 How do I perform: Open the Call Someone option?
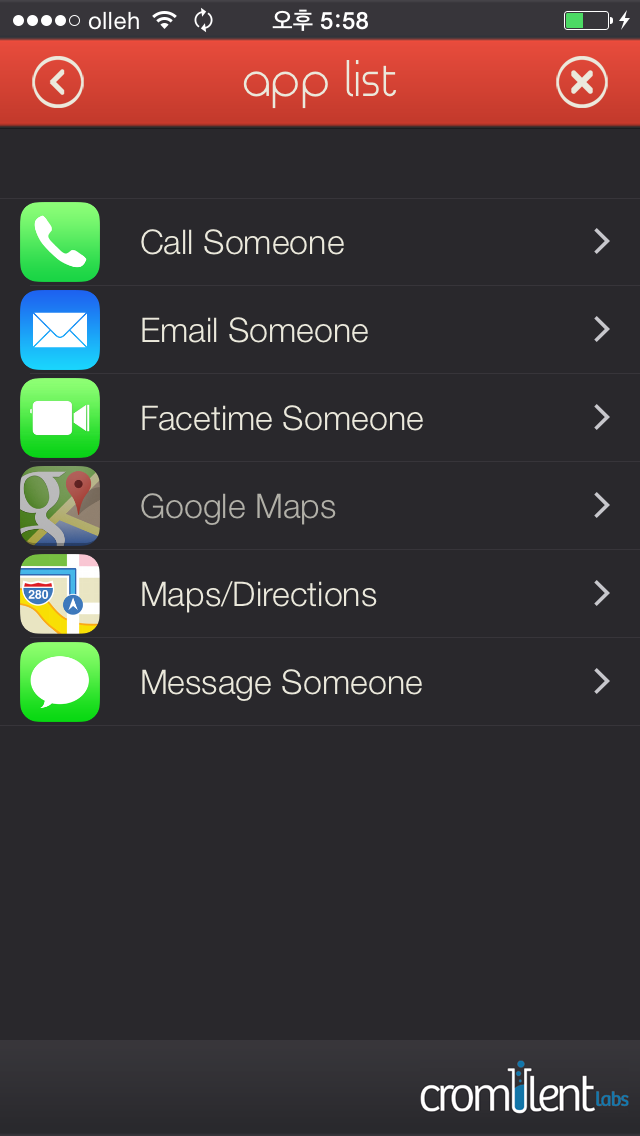tap(320, 242)
